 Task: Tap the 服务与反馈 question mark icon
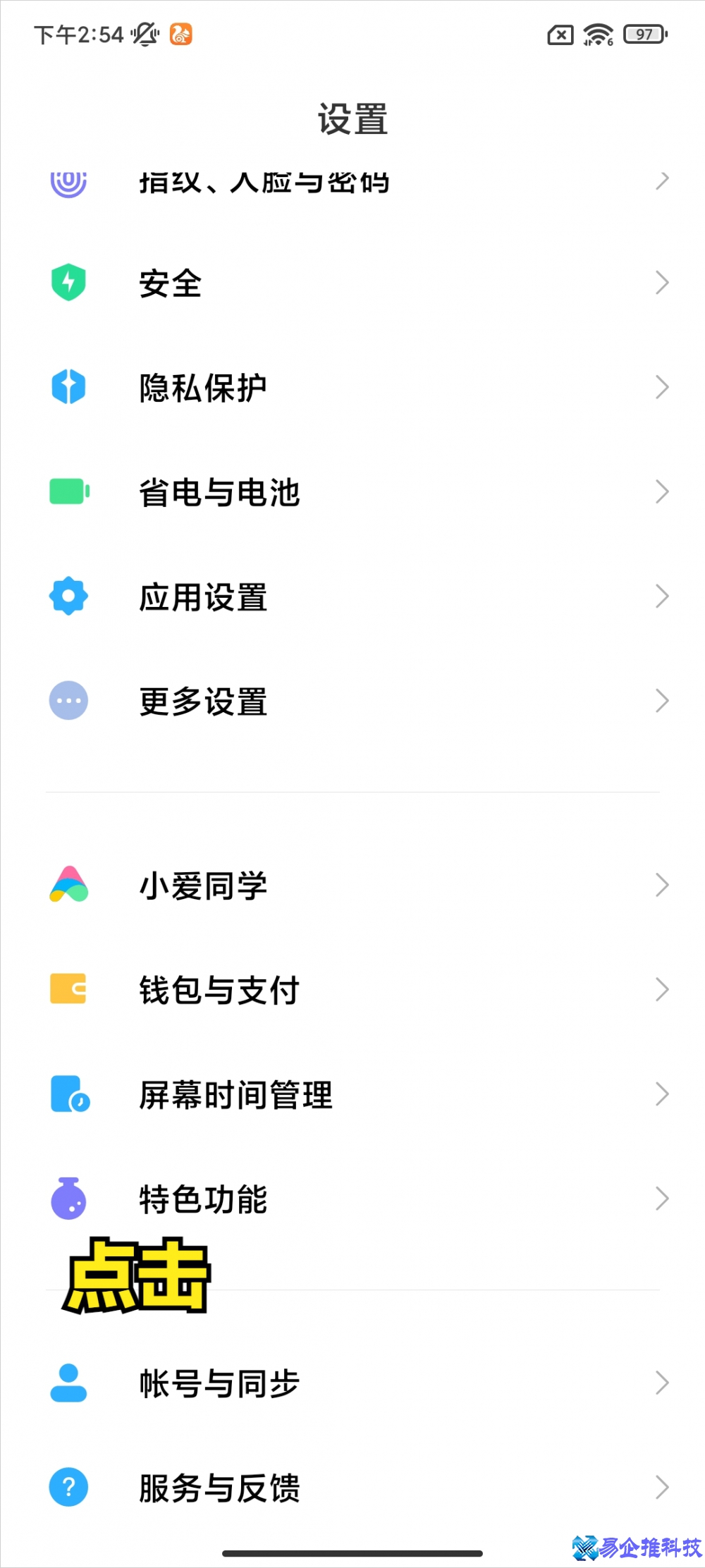coord(68,1486)
